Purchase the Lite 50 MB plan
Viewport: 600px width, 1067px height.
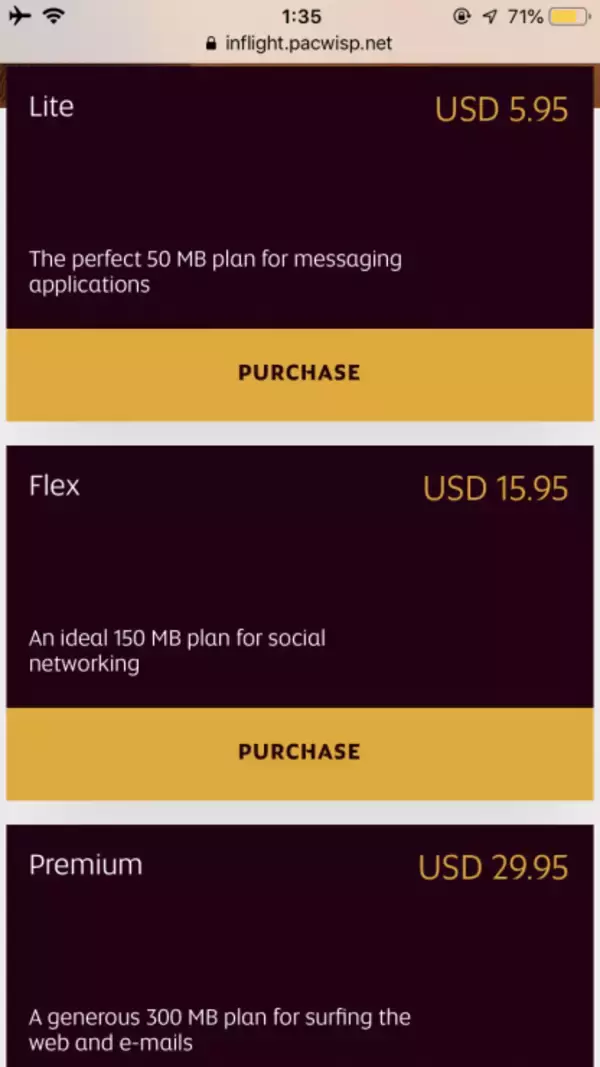tap(299, 373)
